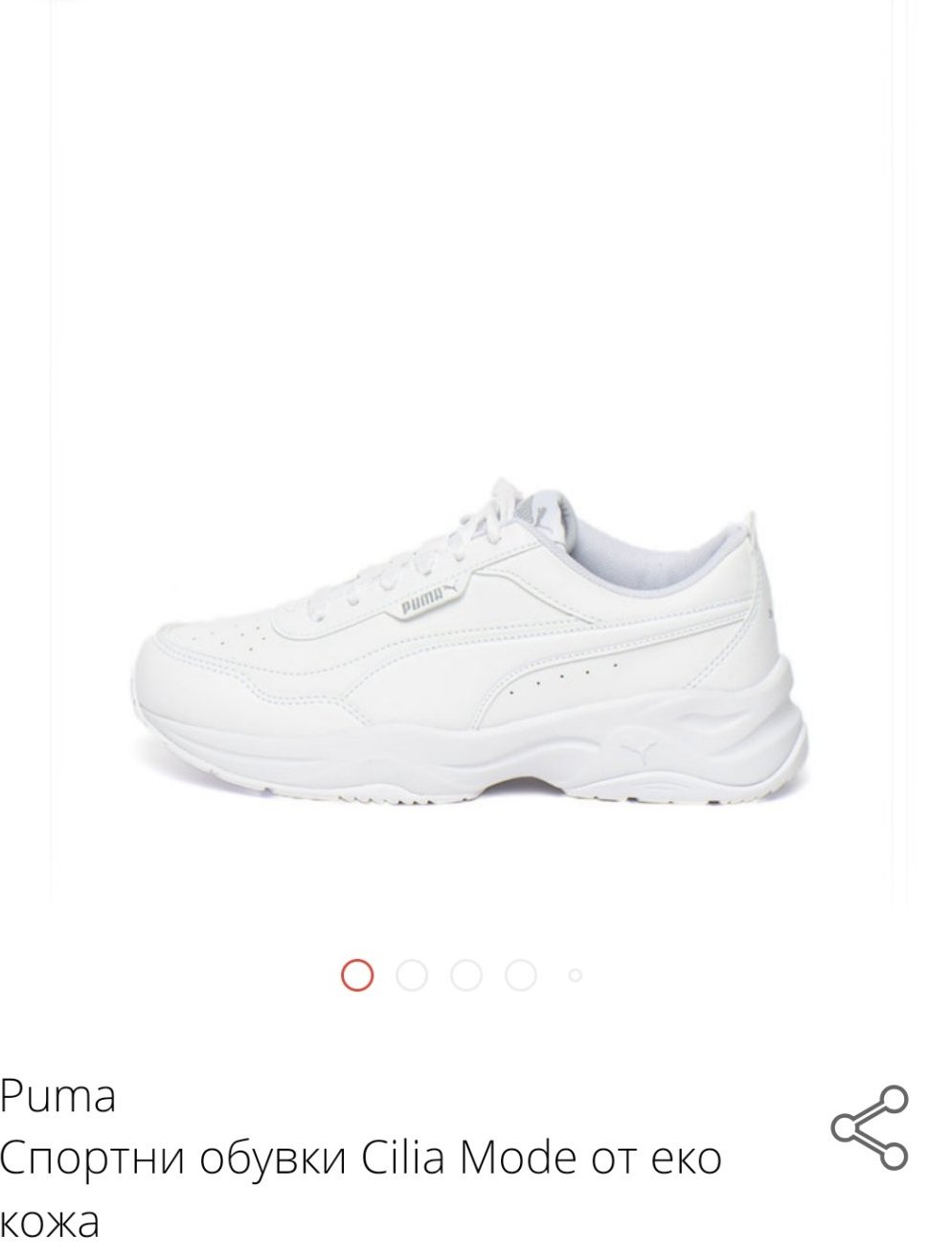This screenshot has width=952, height=1255.
Task: Jump to the third product image dot
Action: (466, 975)
